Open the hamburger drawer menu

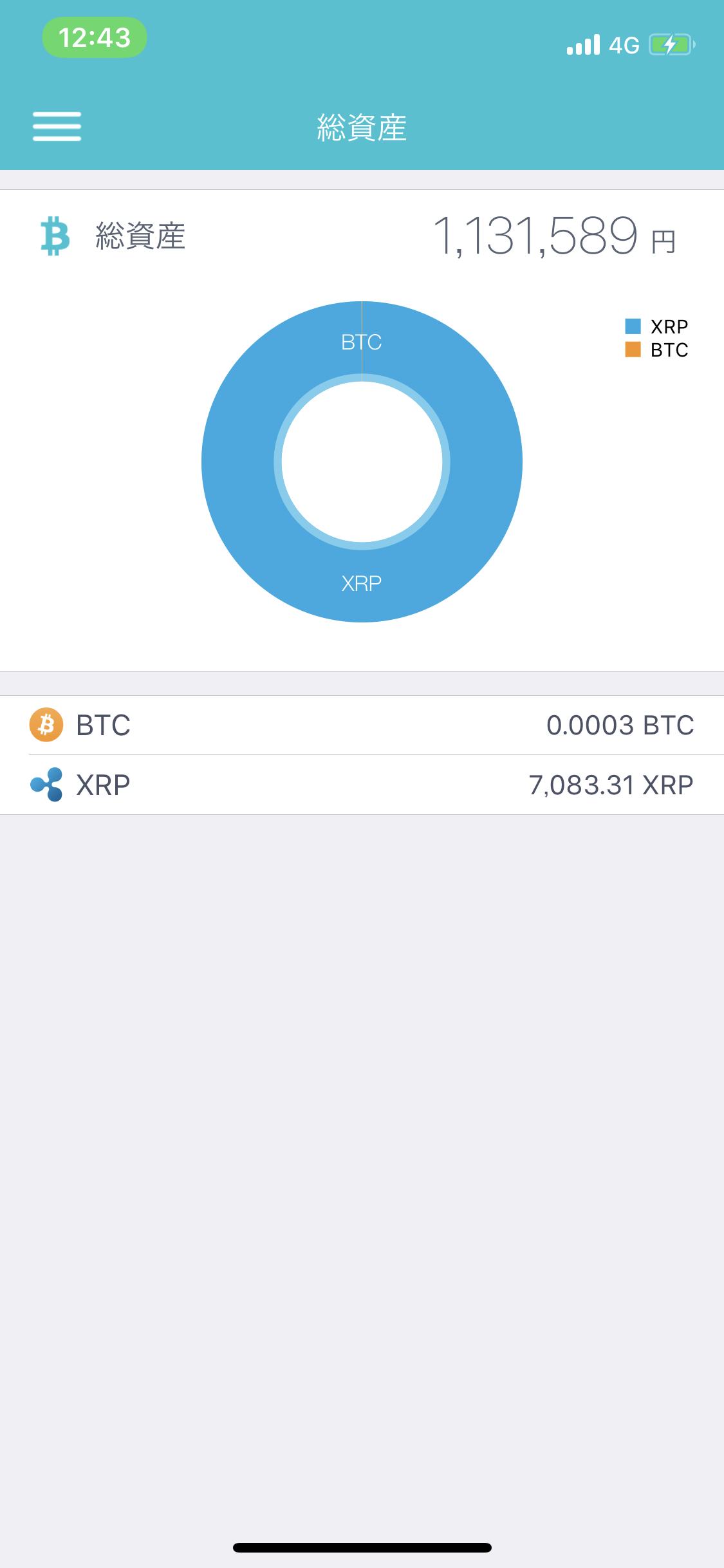tap(57, 126)
